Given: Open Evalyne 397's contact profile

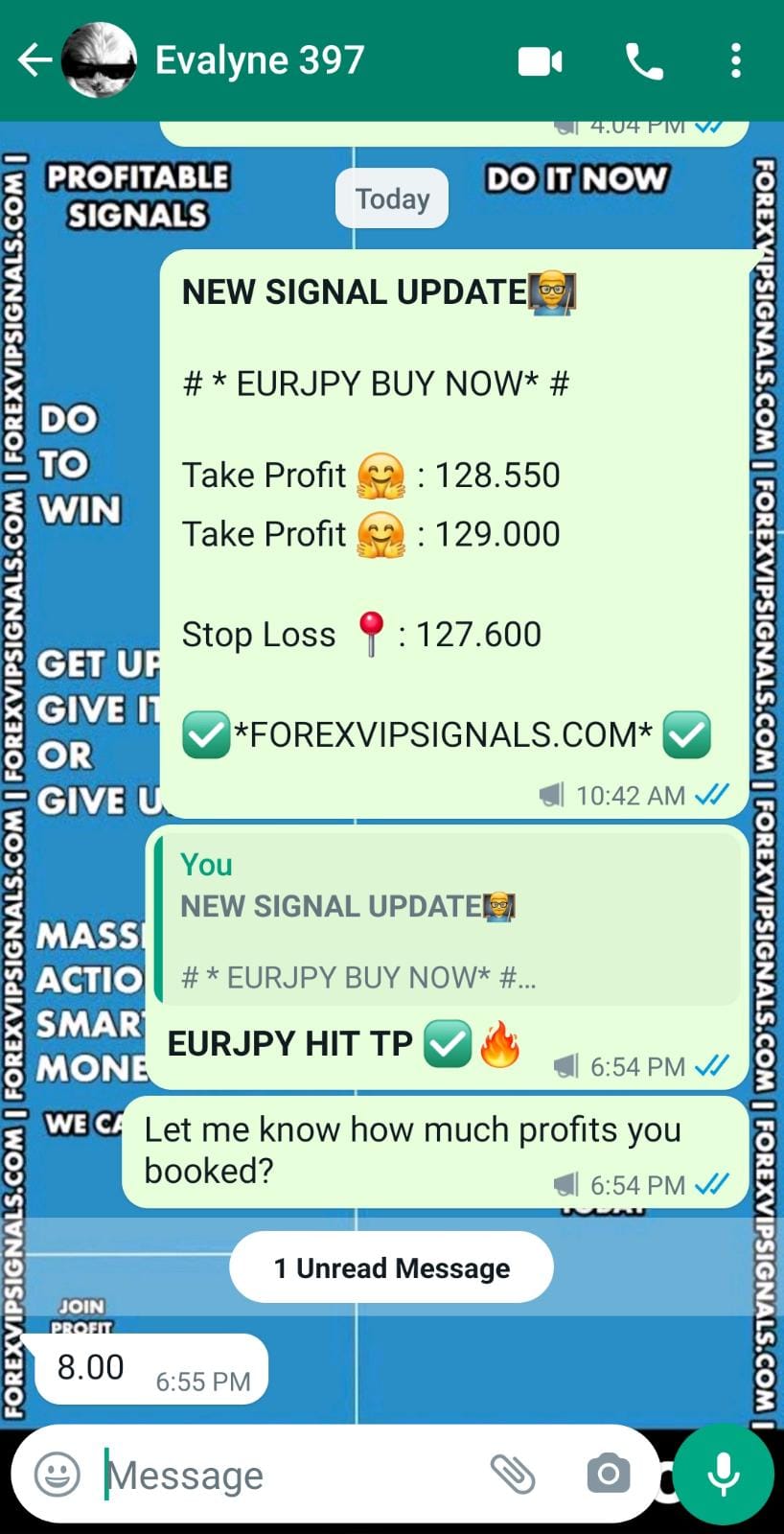Looking at the screenshot, I should [259, 60].
